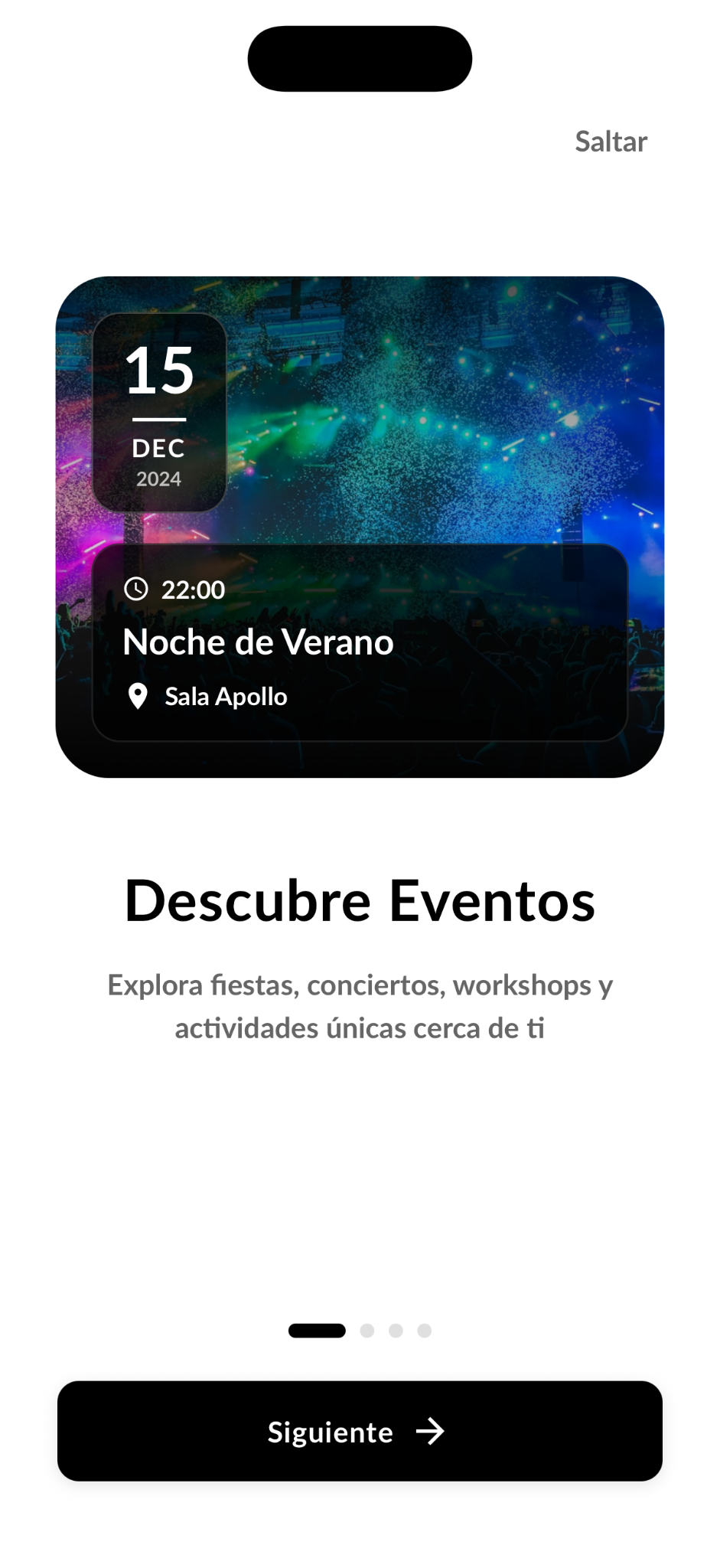Skip onboarding by tapping Saltar
The image size is (720, 1568).
coord(611,141)
